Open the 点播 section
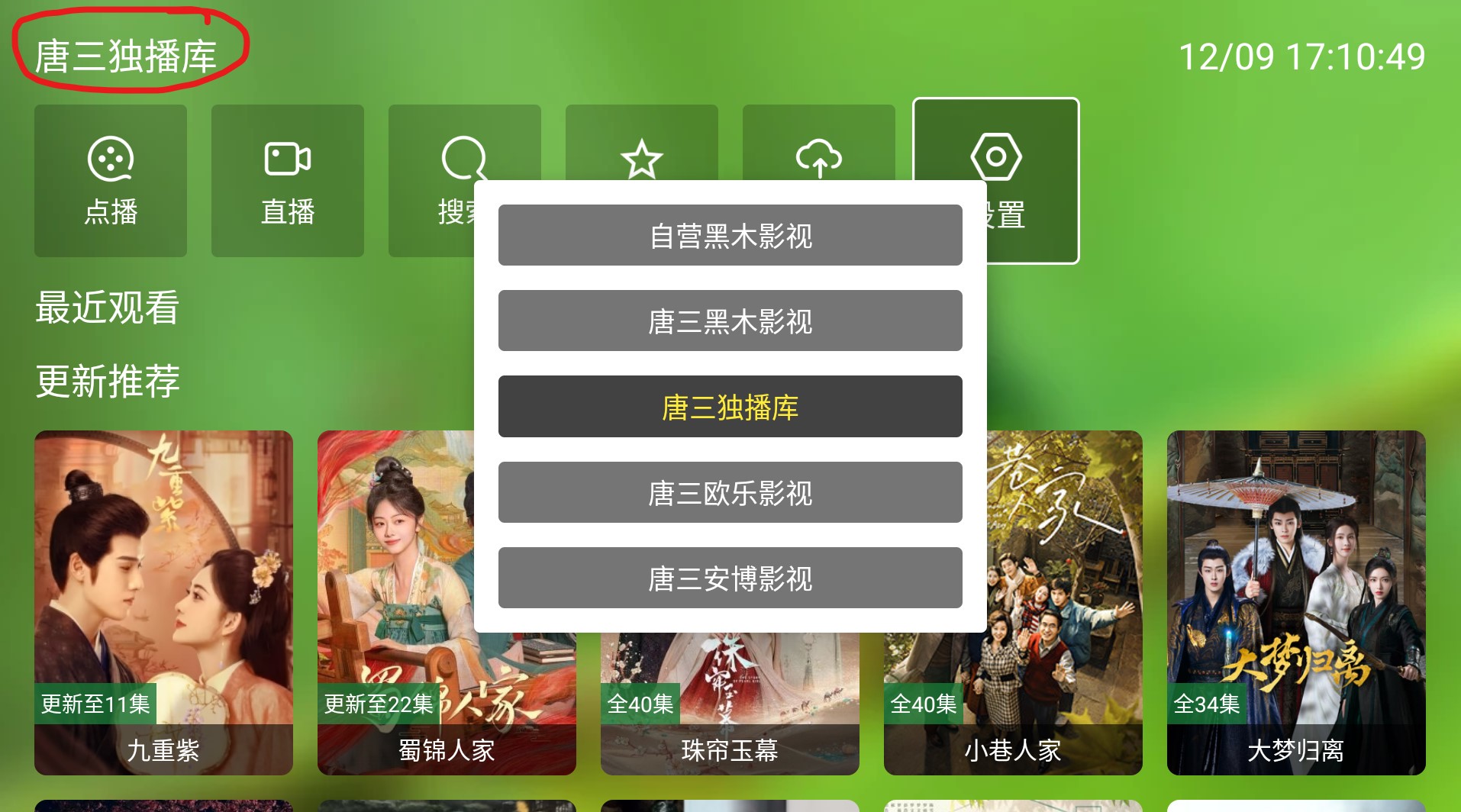Viewport: 1461px width, 812px height. click(x=111, y=181)
